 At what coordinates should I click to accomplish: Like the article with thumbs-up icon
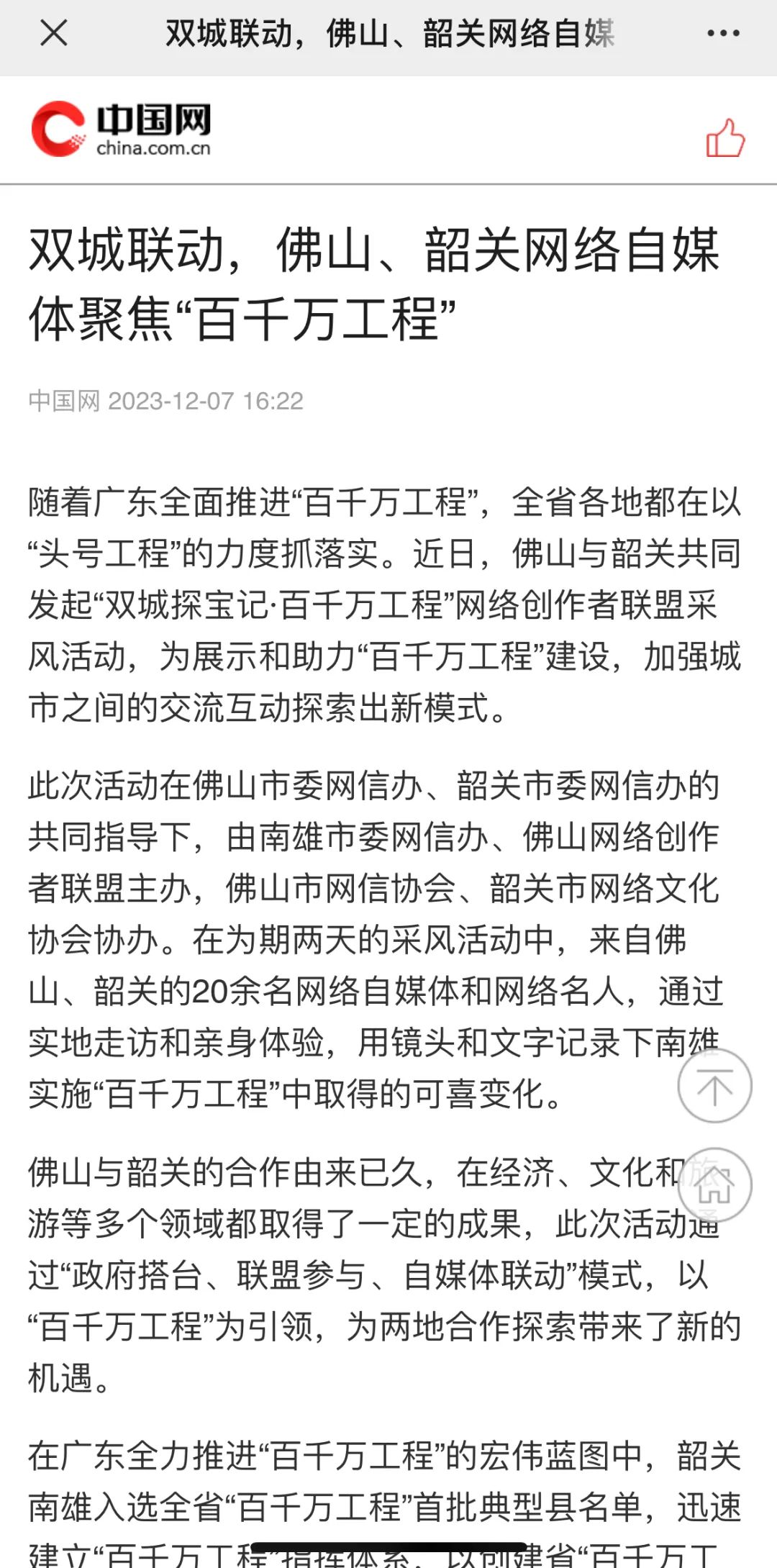coord(724,137)
